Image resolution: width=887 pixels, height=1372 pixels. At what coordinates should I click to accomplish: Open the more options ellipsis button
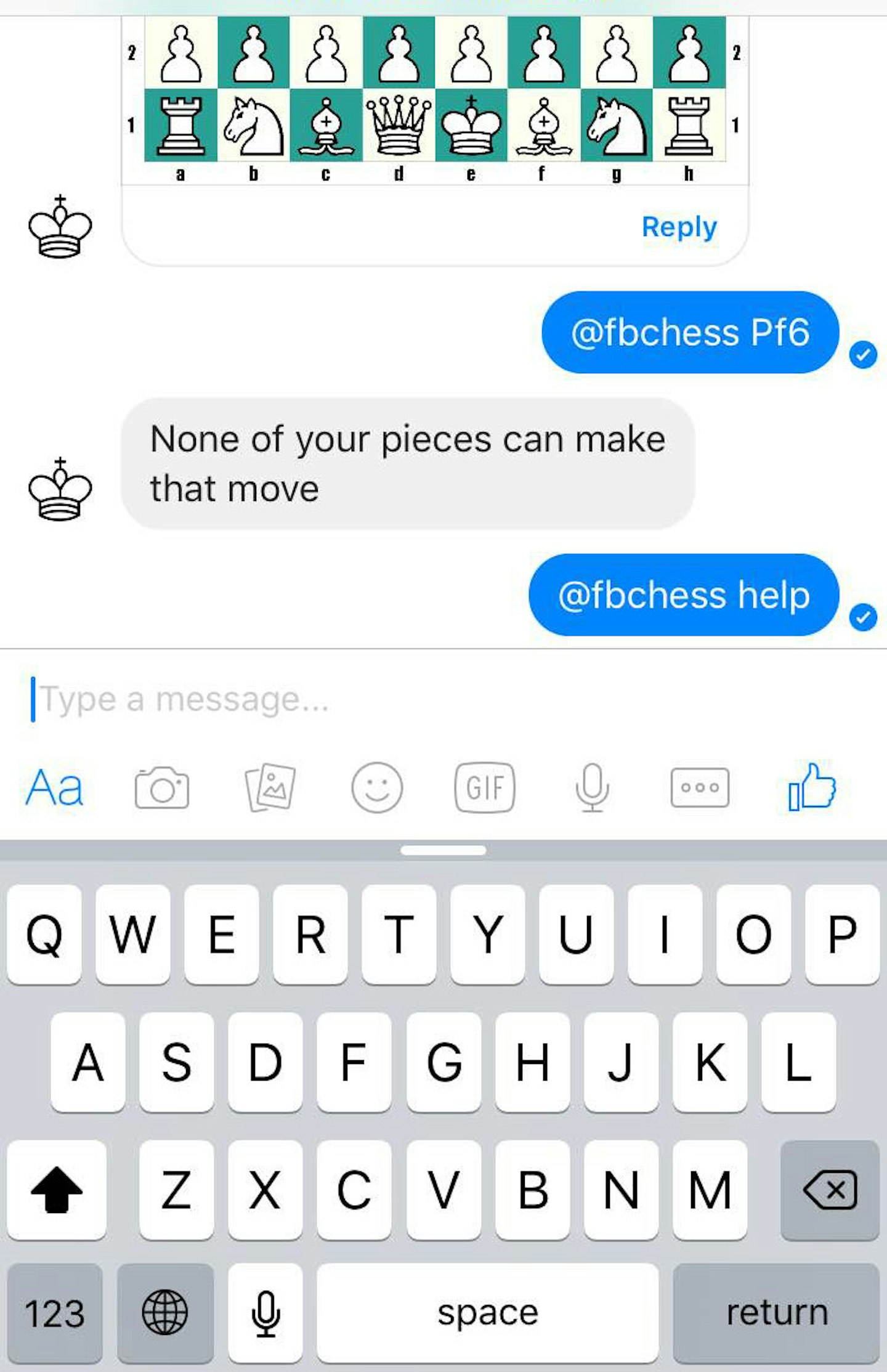(700, 787)
